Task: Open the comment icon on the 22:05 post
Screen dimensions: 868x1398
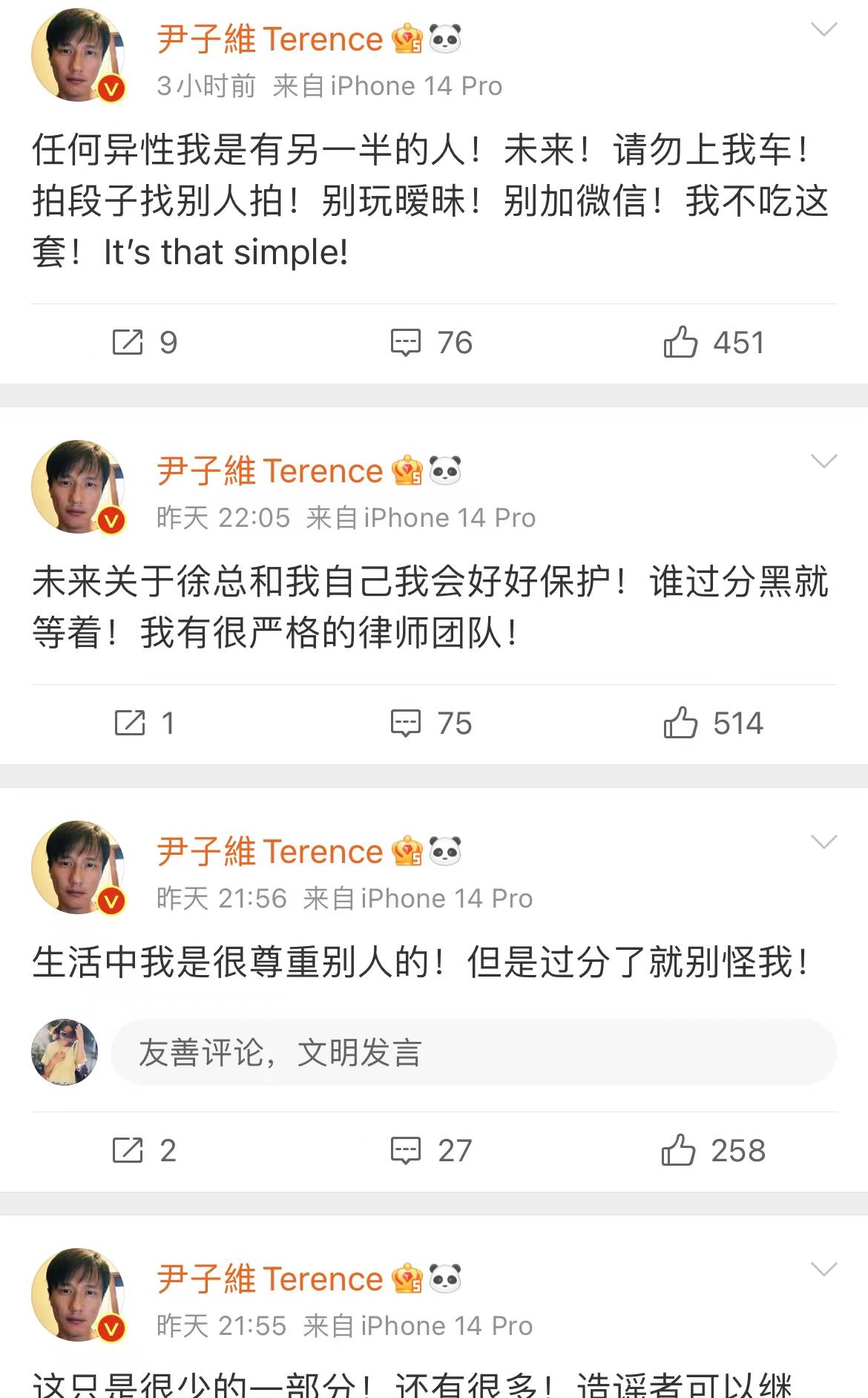Action: tap(404, 722)
